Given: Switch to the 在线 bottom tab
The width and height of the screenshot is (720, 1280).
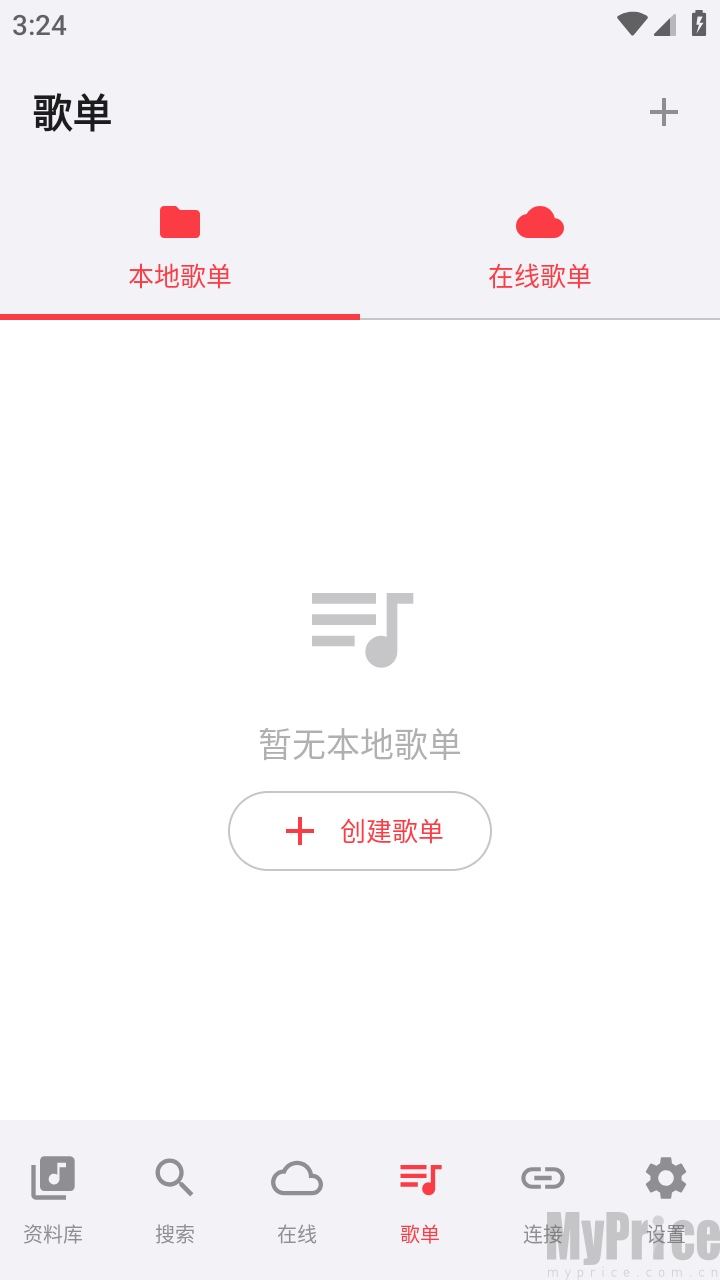Looking at the screenshot, I should pos(297,1199).
